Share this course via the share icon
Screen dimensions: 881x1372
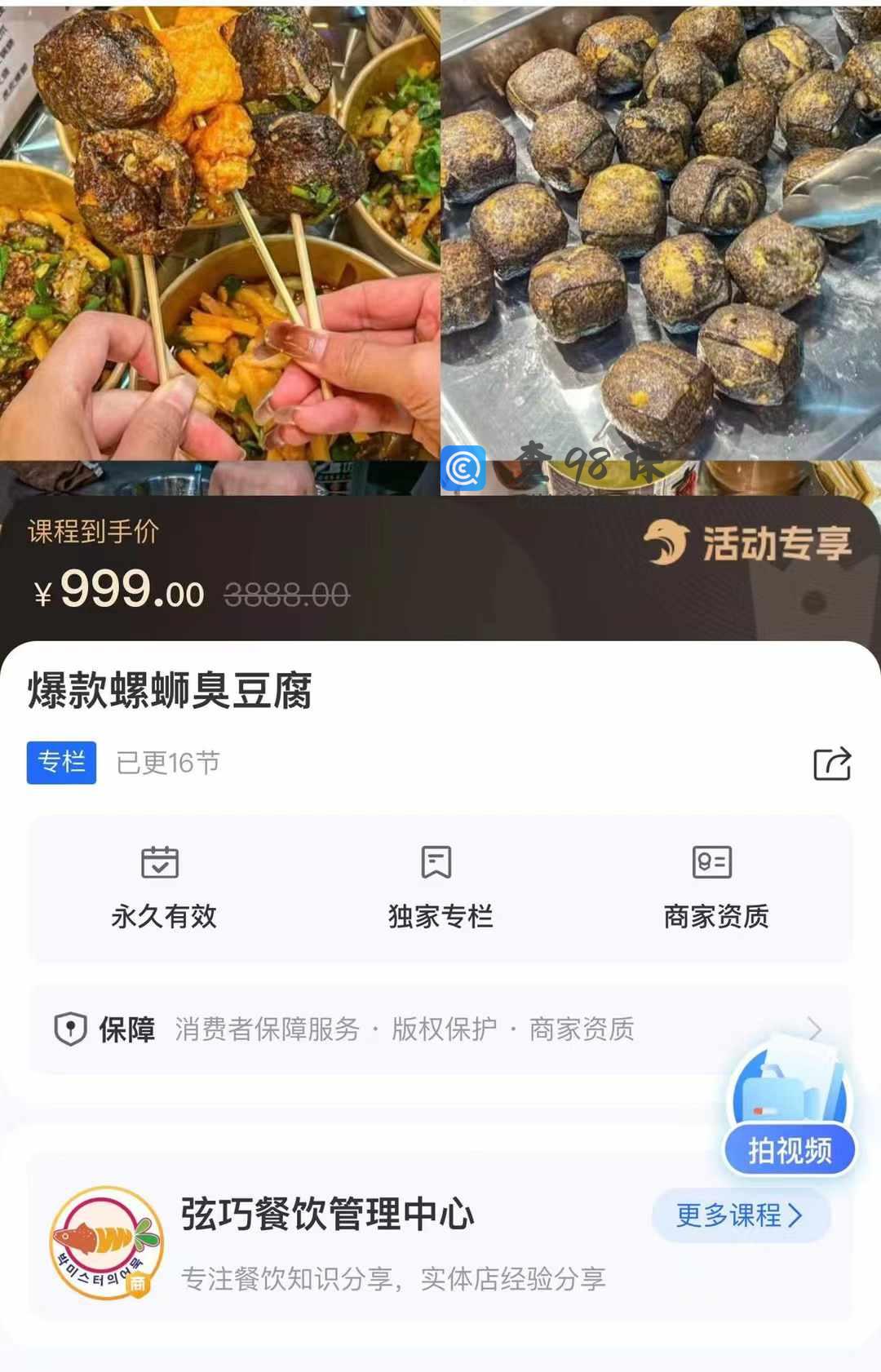(x=832, y=763)
